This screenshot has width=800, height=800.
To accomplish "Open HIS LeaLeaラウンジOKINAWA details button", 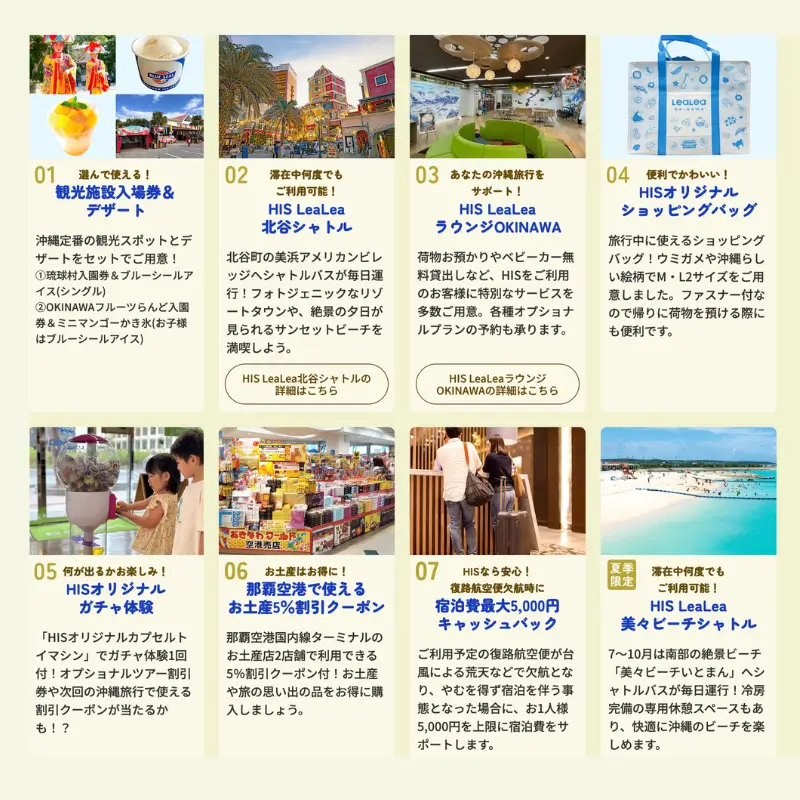I will pos(497,384).
